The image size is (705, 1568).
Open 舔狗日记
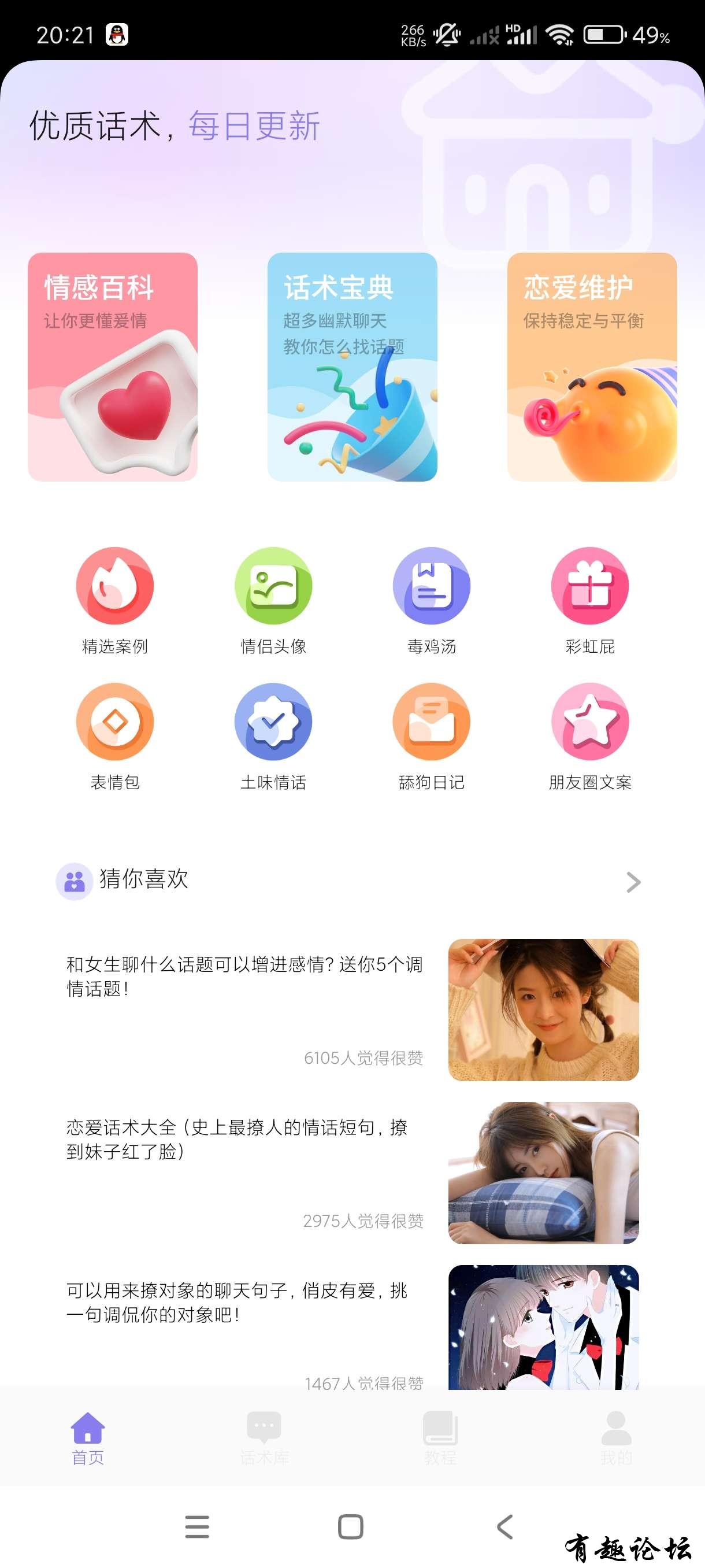click(x=431, y=735)
